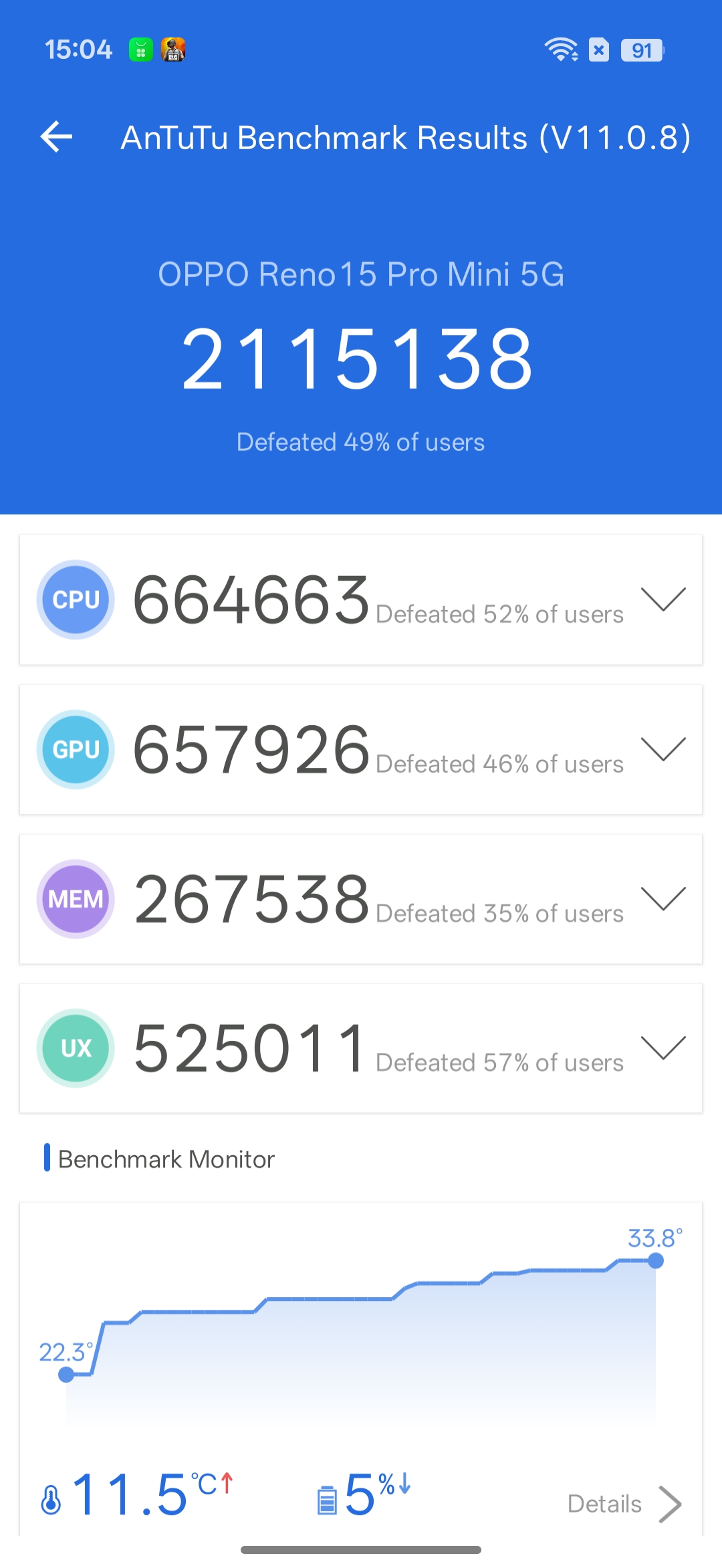
Task: Expand the UX score section
Action: (x=663, y=1048)
